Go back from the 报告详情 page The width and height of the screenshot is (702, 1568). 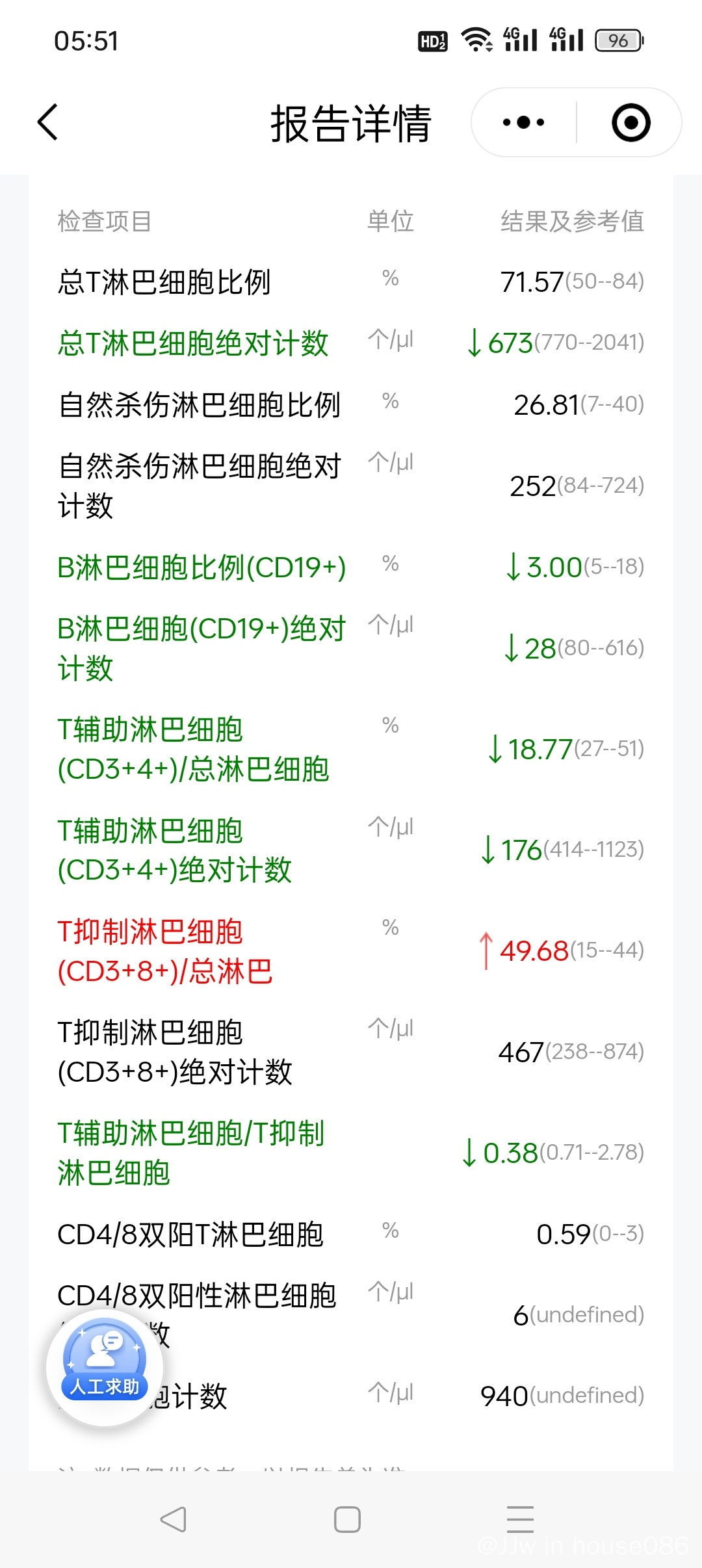[48, 122]
